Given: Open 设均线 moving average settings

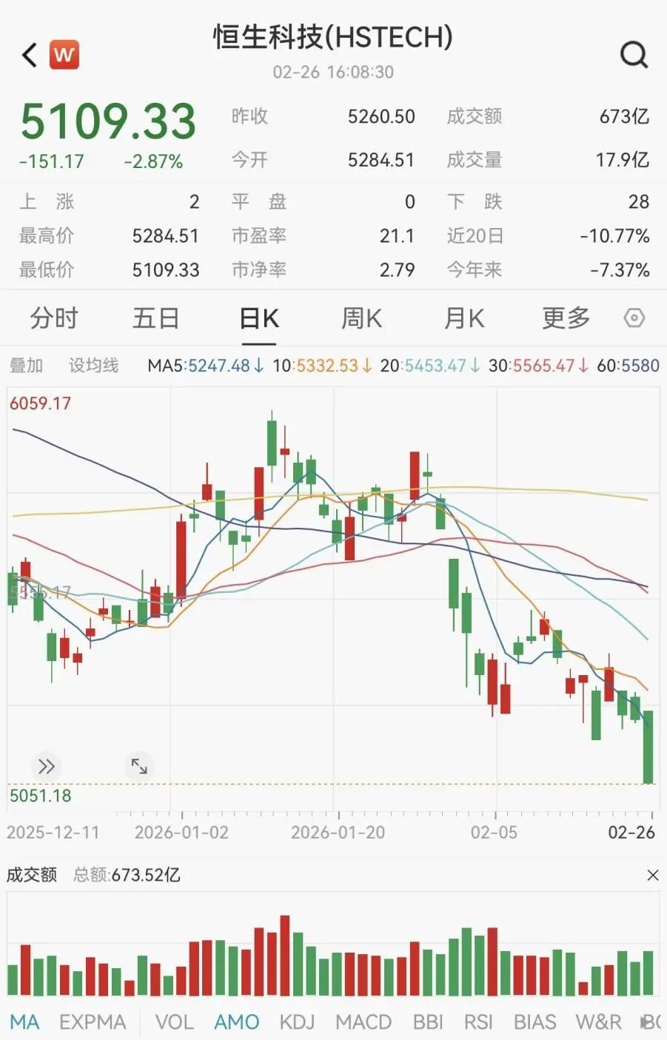Looking at the screenshot, I should [x=94, y=366].
